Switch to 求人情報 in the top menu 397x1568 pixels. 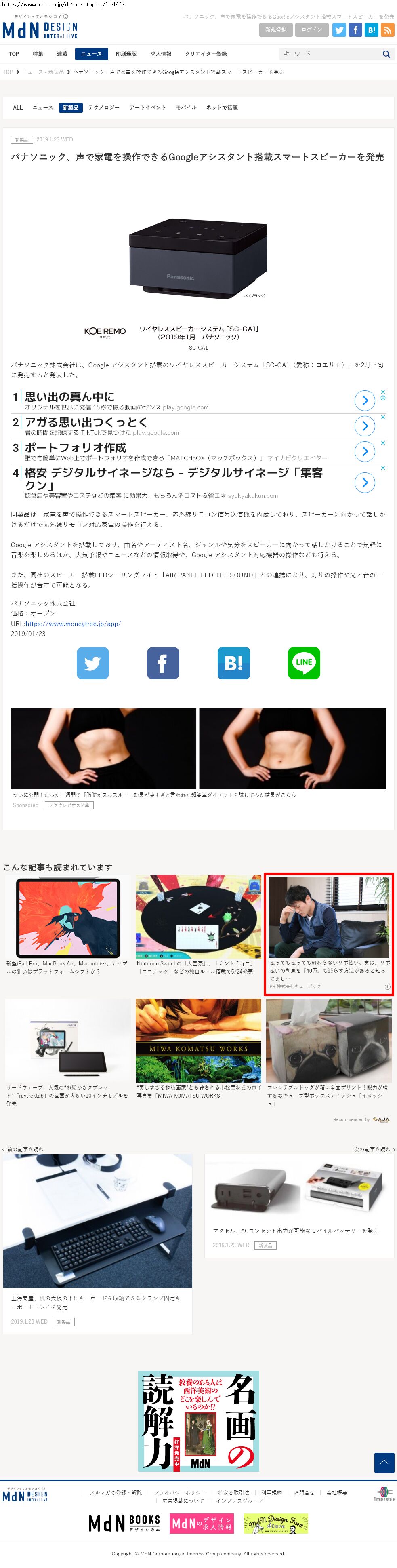click(160, 54)
